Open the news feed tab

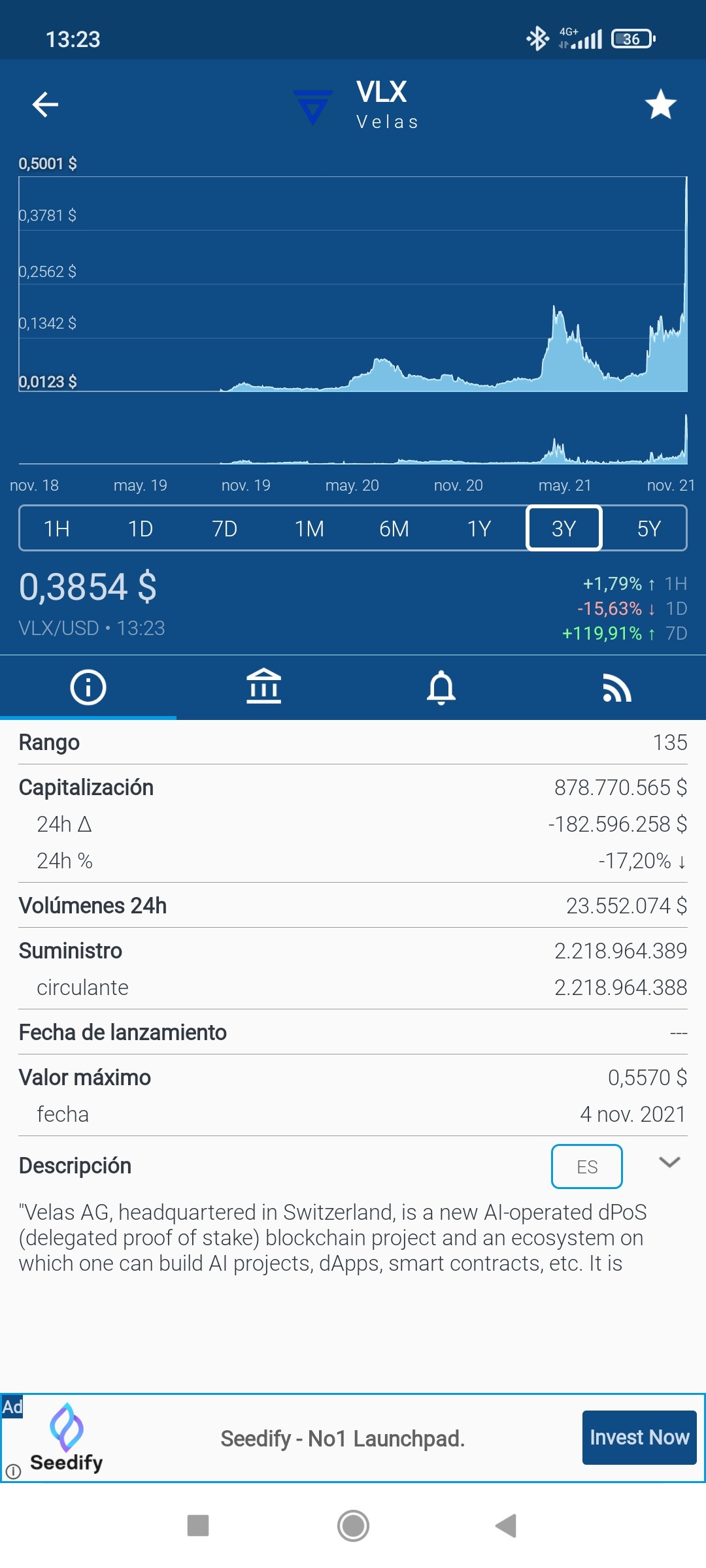pos(617,687)
